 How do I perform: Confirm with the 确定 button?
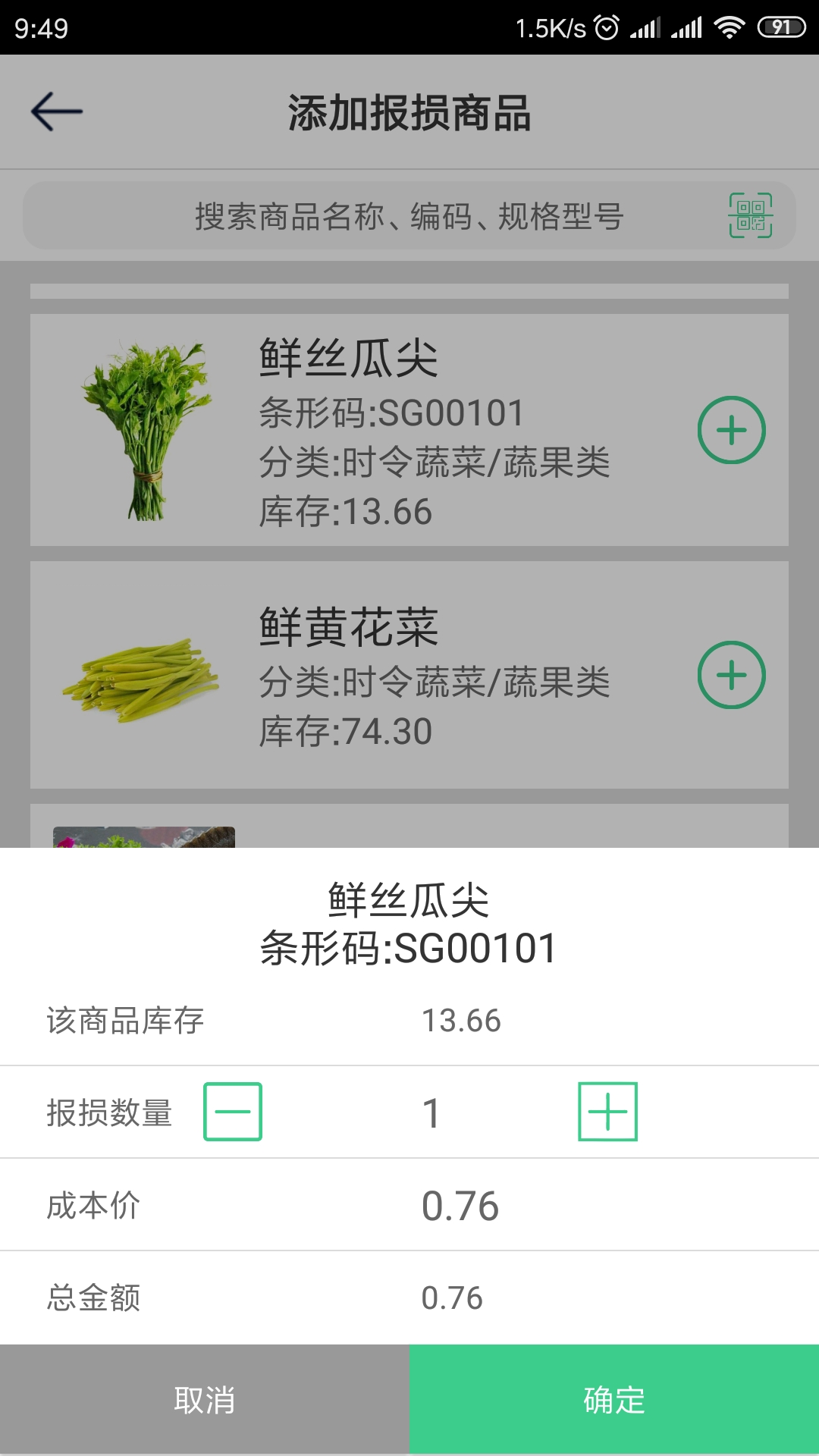(x=614, y=1400)
